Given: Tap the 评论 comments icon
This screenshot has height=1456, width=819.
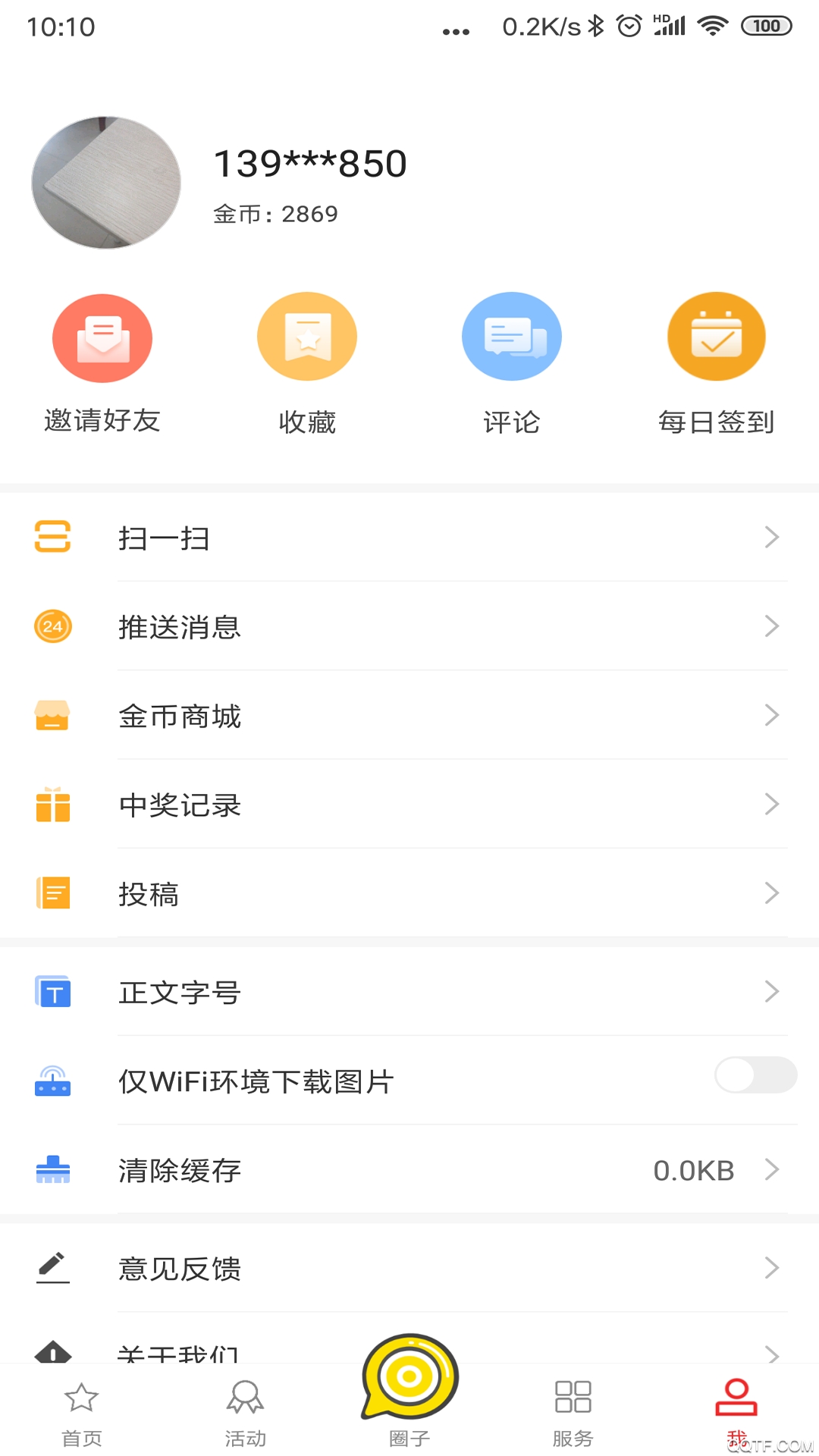Looking at the screenshot, I should [512, 336].
